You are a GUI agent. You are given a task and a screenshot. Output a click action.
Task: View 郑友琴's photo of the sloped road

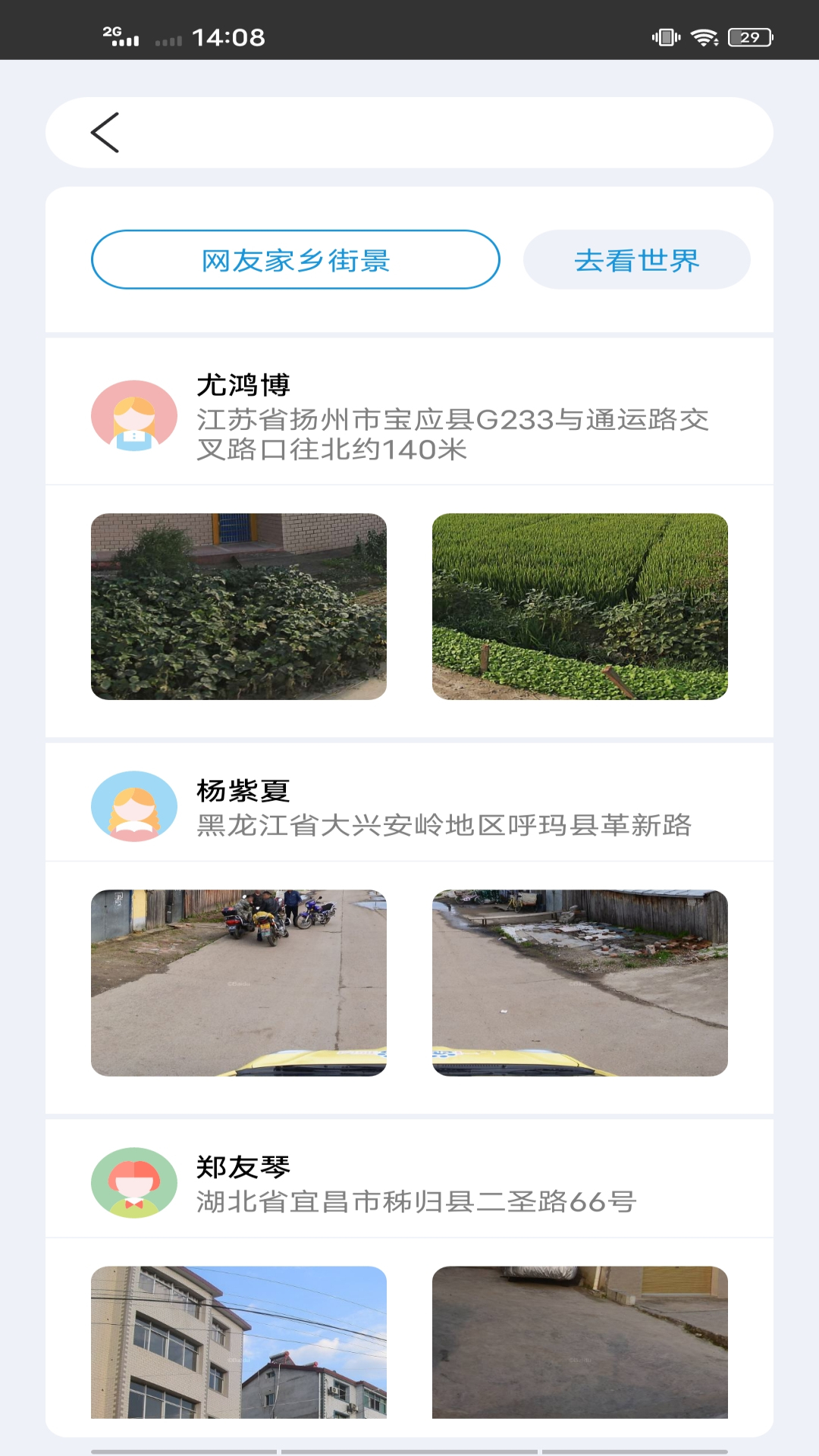pyautogui.click(x=580, y=1342)
